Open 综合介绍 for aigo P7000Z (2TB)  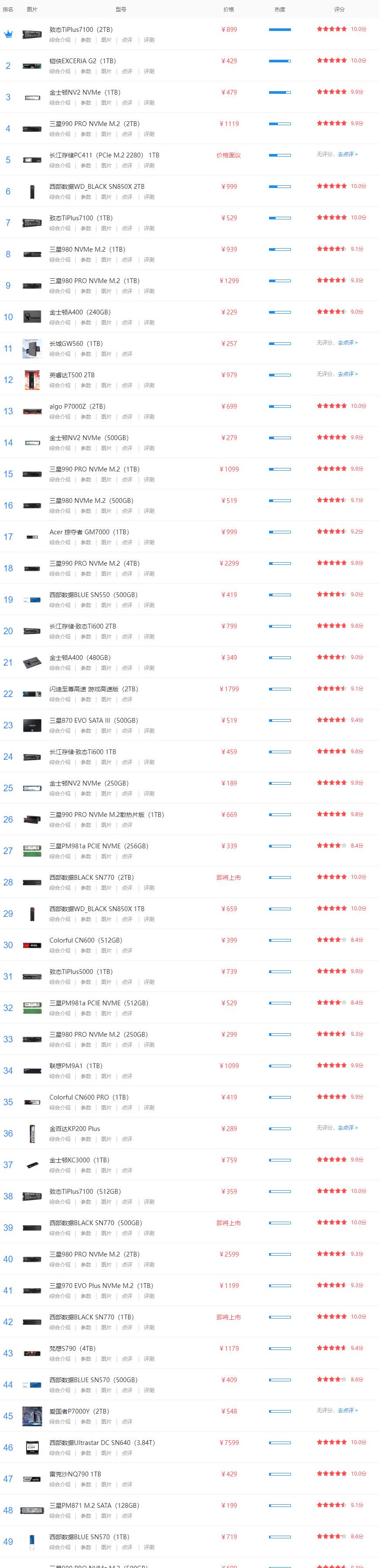click(x=60, y=417)
